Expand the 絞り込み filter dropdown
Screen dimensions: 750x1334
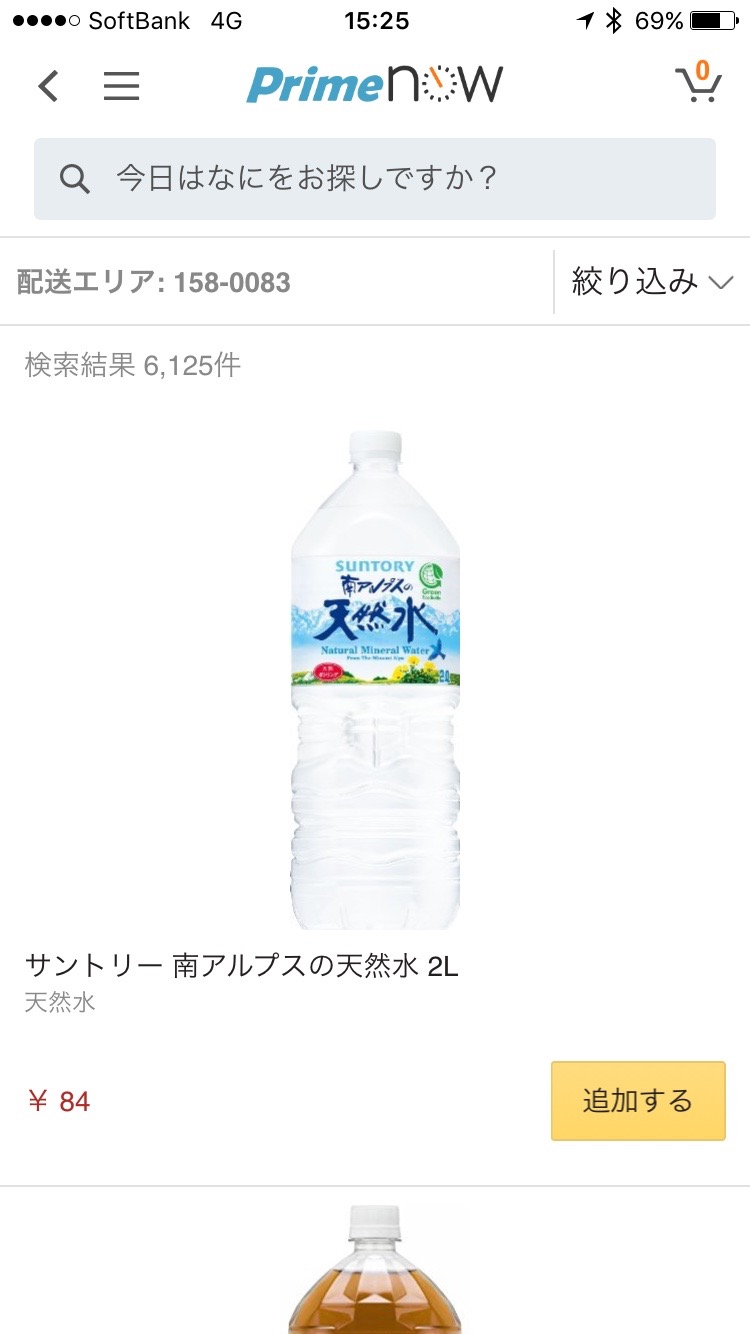coord(652,282)
